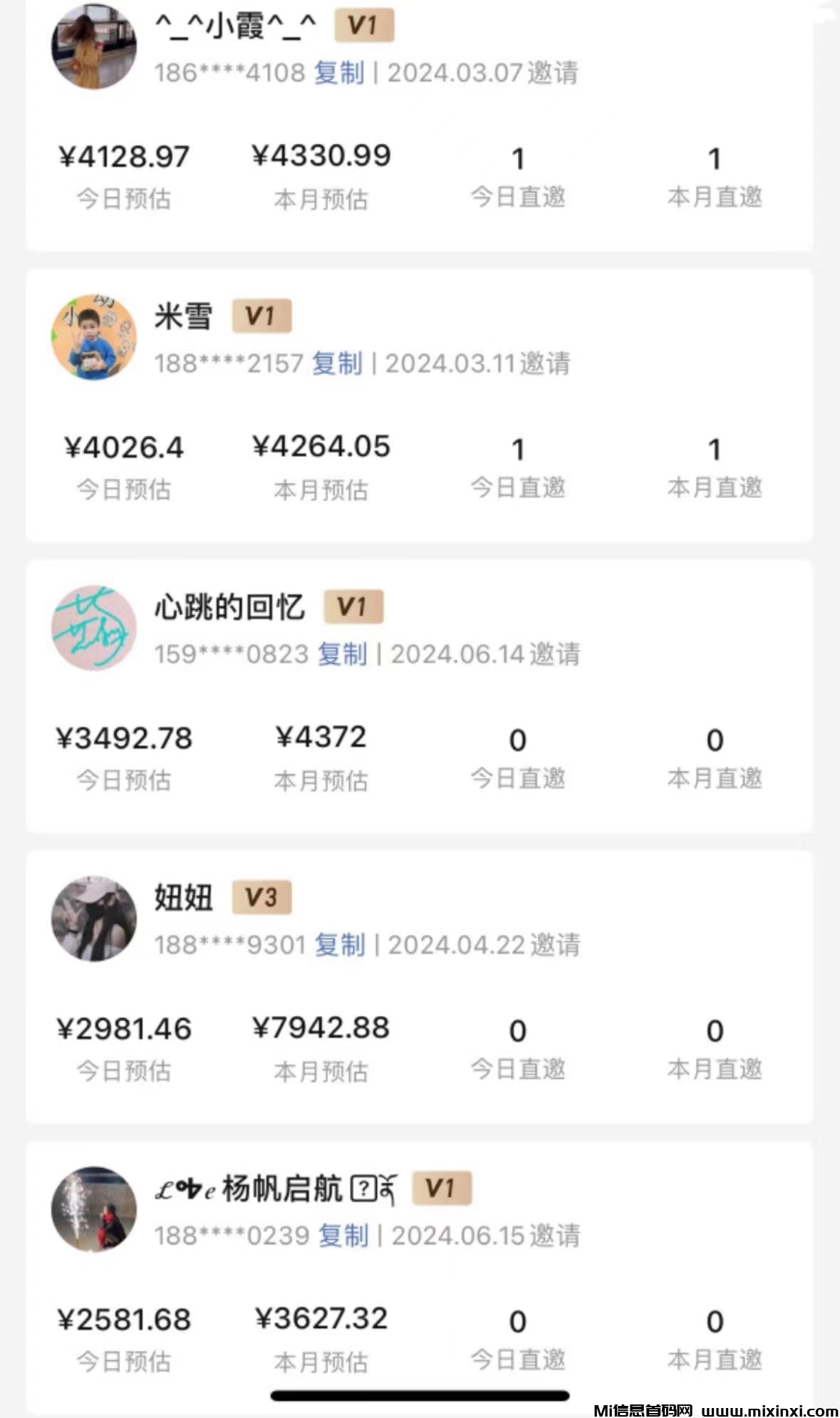Tap 复制 next to 159****0823
Viewport: 840px width, 1418px height.
click(x=343, y=654)
